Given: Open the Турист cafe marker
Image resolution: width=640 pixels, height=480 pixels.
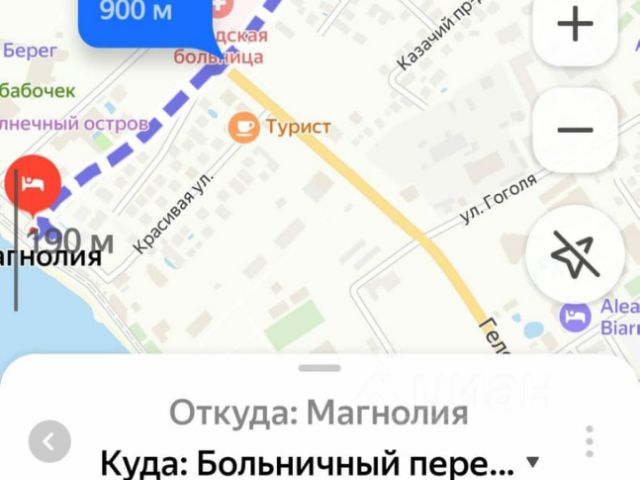Looking at the screenshot, I should coord(243,127).
